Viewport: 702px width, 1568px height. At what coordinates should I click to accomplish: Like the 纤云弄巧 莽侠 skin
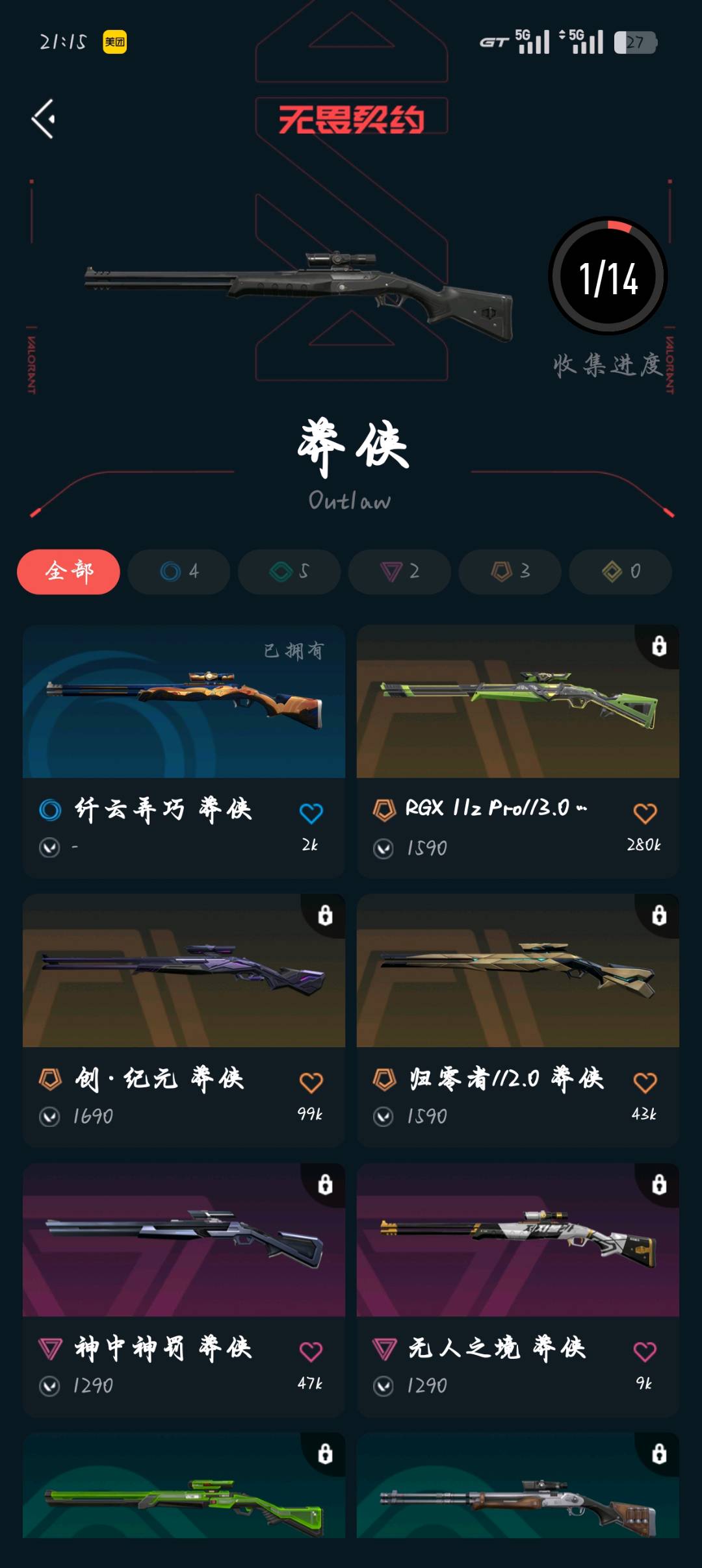point(311,813)
